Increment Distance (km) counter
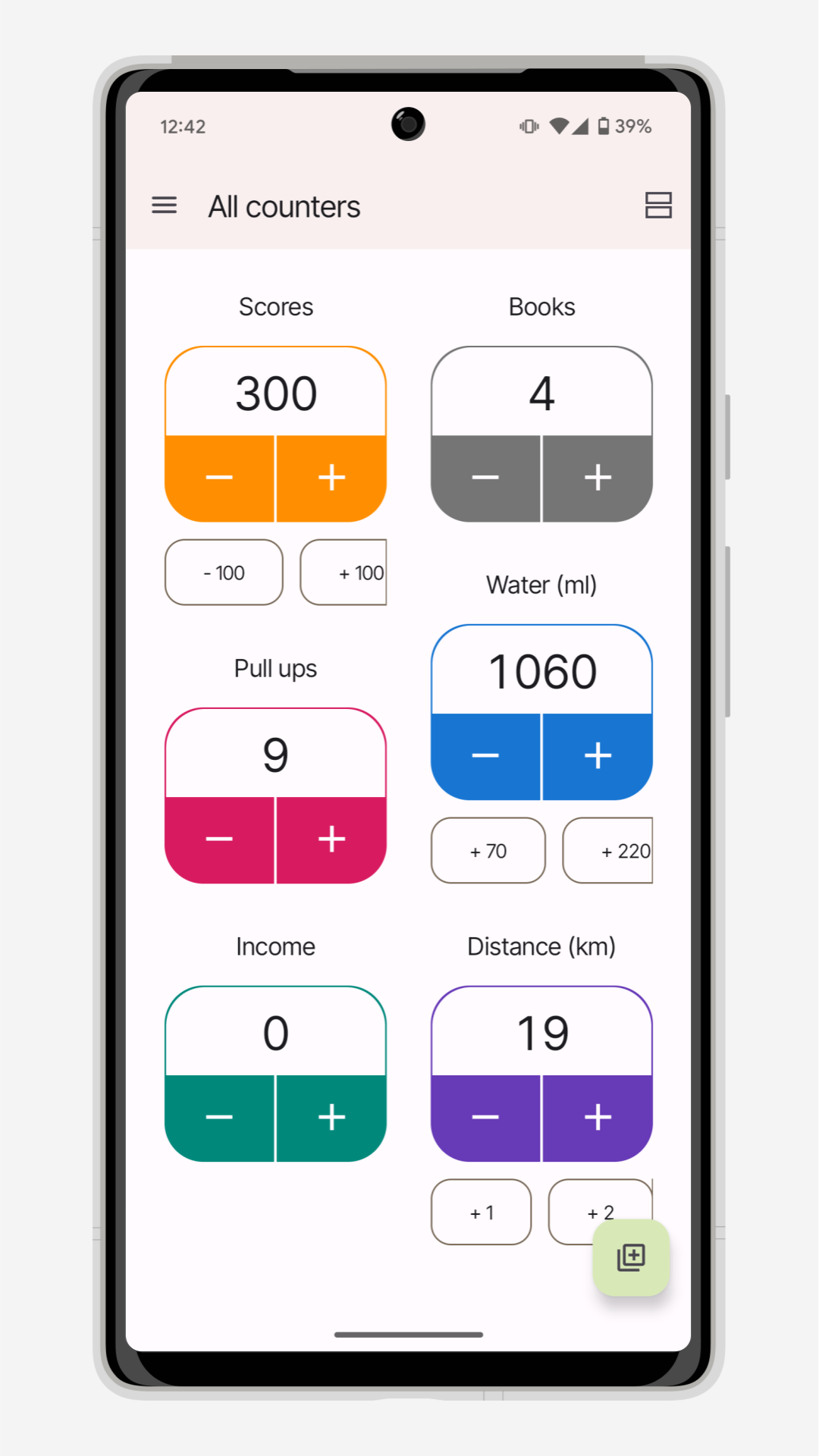This screenshot has height=1456, width=819. click(x=598, y=1118)
